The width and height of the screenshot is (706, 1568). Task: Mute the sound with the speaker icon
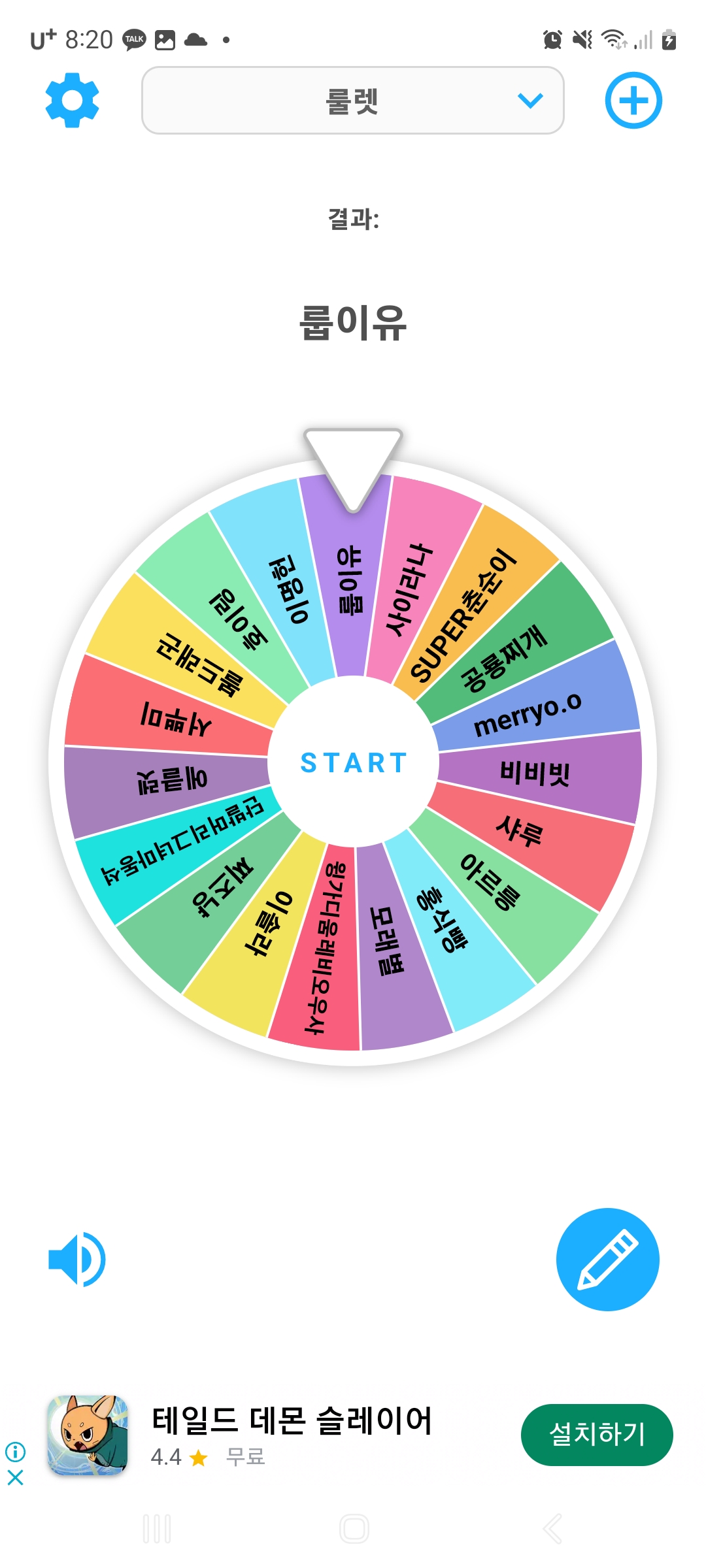tap(77, 1260)
